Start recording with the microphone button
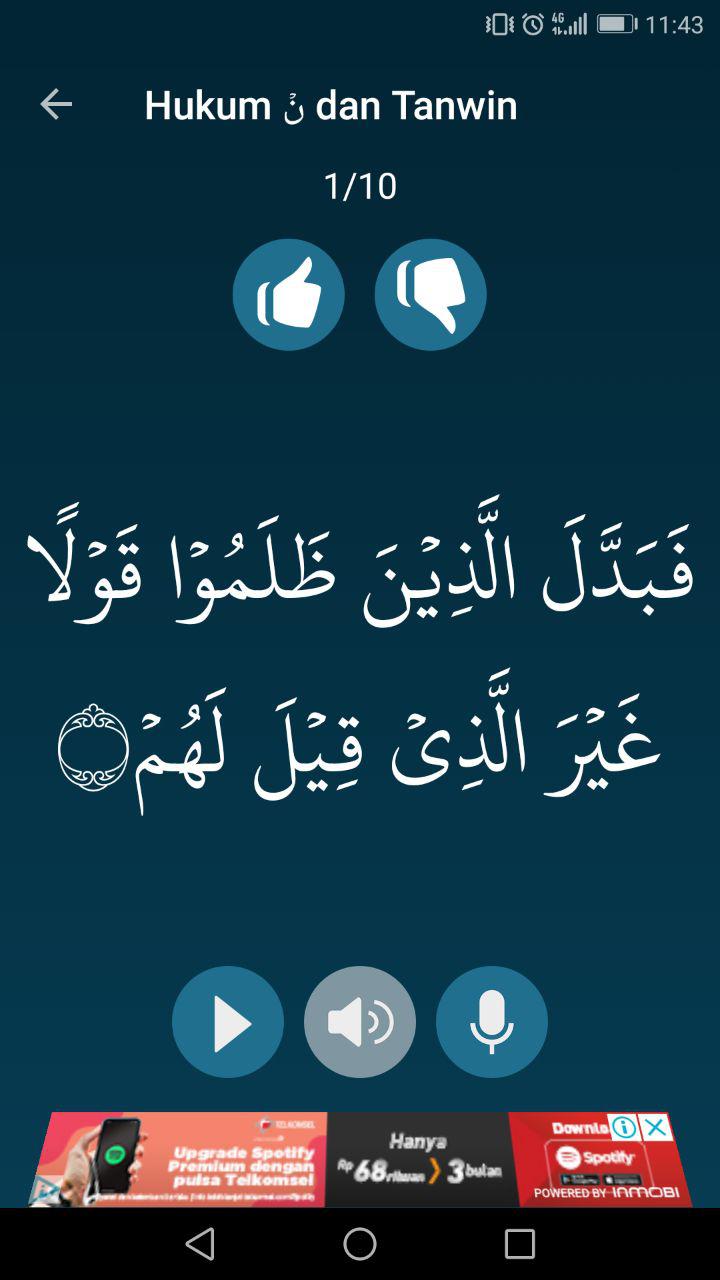 coord(491,1022)
